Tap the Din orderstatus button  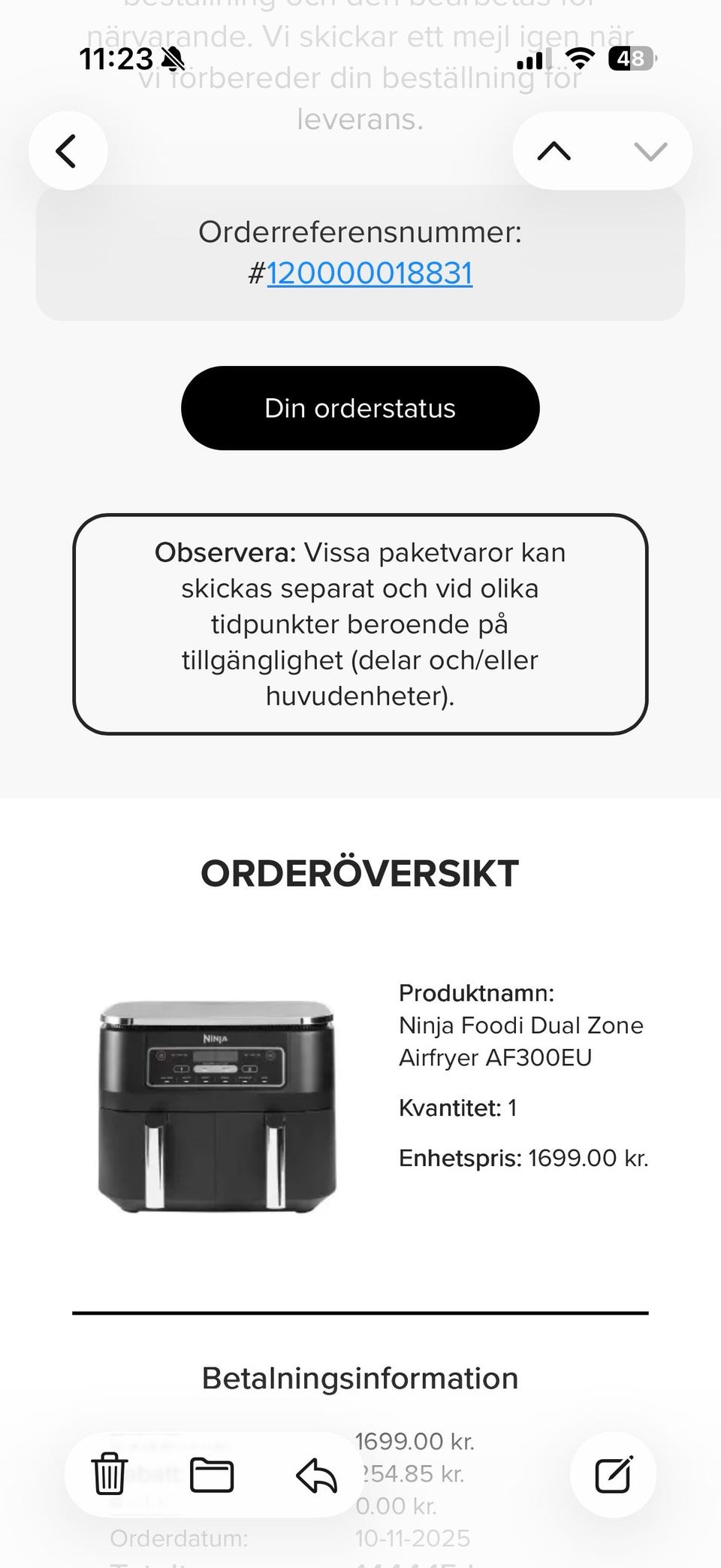pos(360,408)
